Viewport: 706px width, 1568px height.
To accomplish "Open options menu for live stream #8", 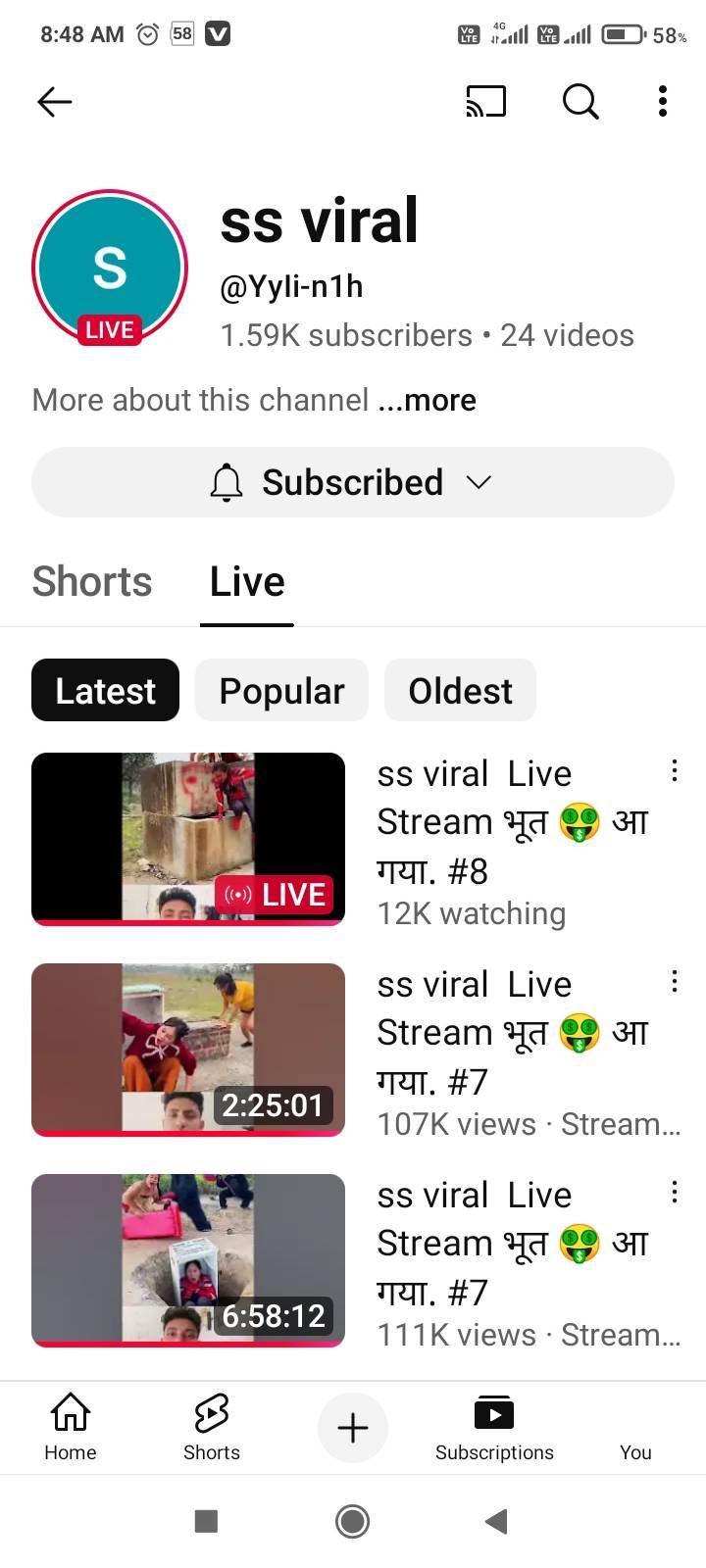I will tap(675, 771).
